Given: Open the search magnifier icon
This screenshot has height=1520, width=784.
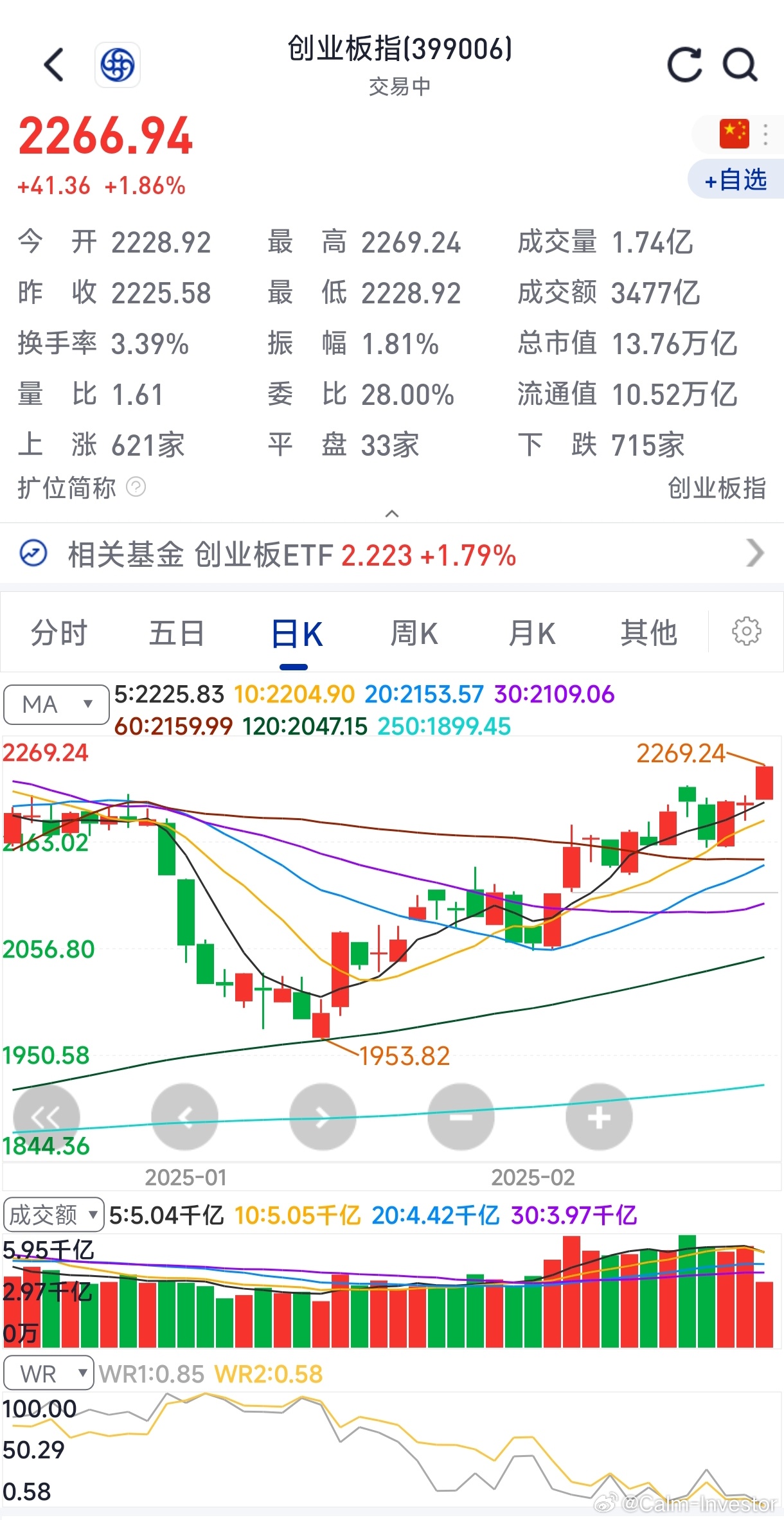Looking at the screenshot, I should [x=740, y=65].
